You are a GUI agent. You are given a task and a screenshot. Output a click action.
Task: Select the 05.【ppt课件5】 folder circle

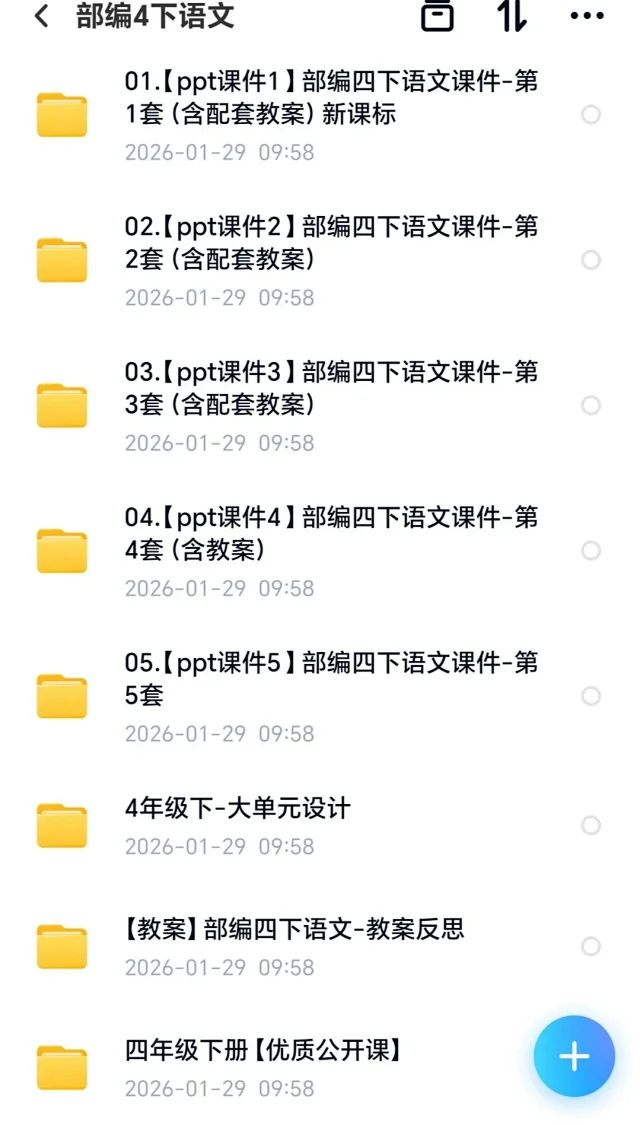pos(591,695)
